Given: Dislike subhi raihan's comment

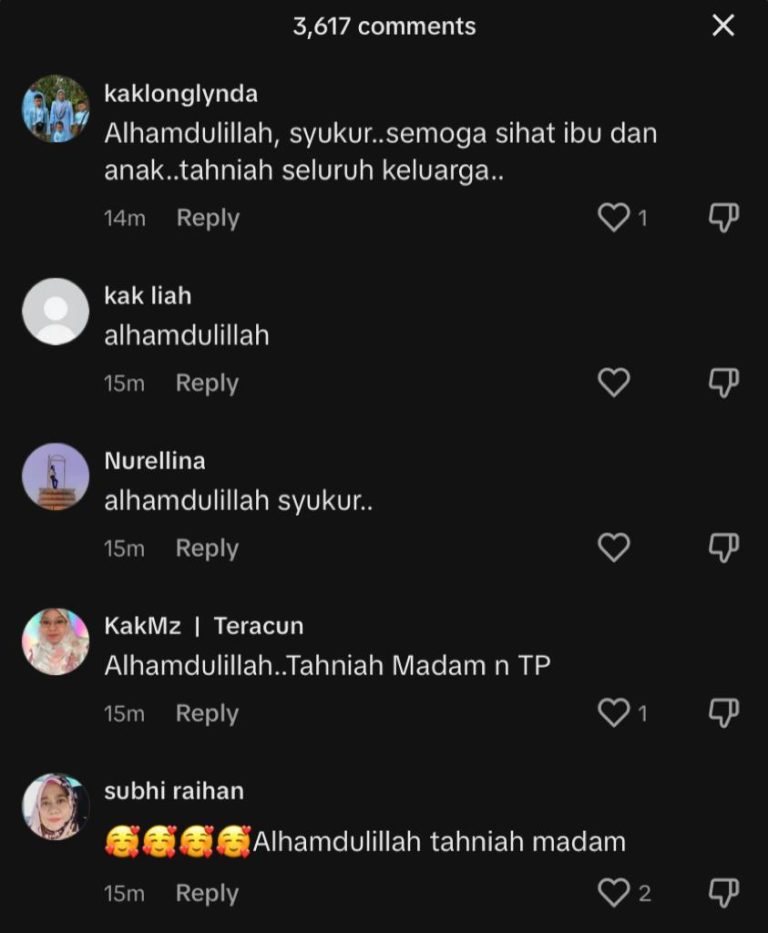Looking at the screenshot, I should (x=723, y=892).
